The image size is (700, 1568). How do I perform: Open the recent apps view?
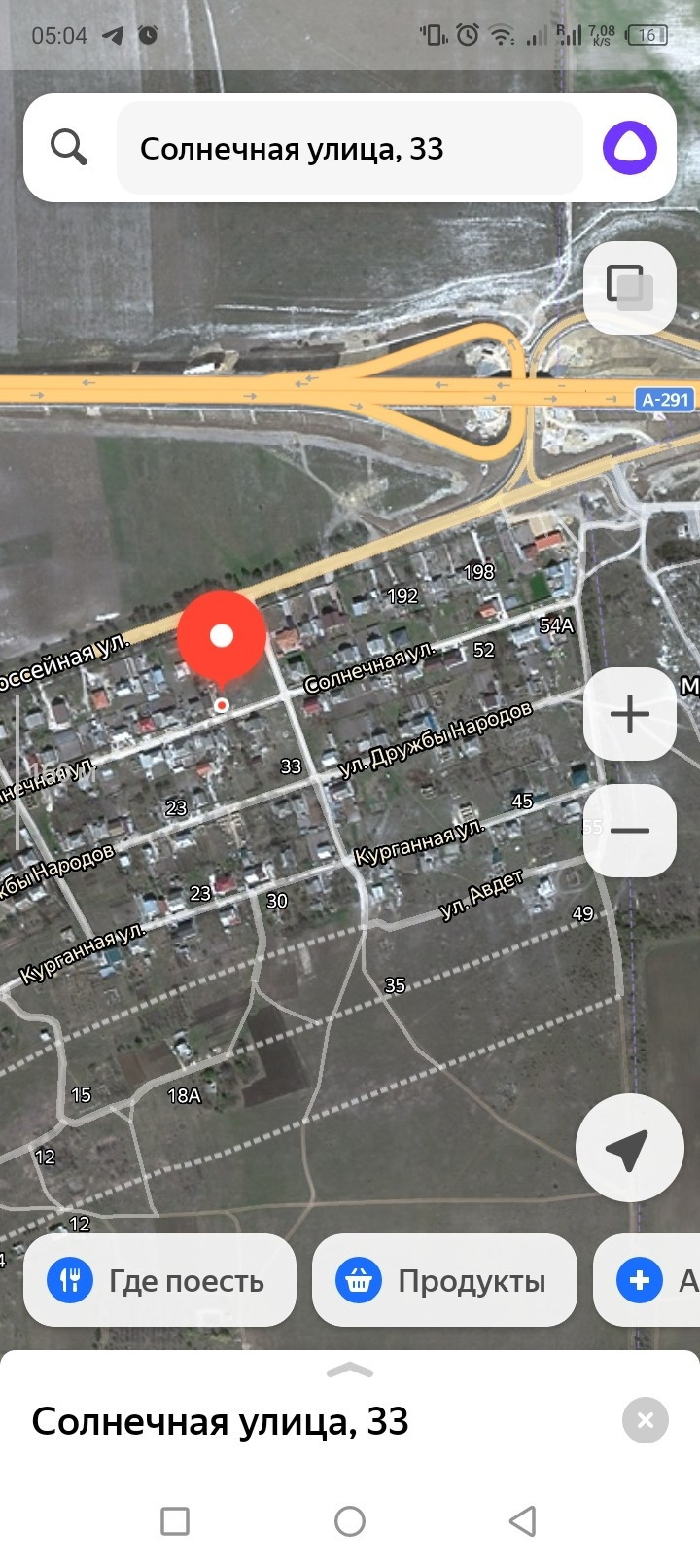(x=175, y=1520)
